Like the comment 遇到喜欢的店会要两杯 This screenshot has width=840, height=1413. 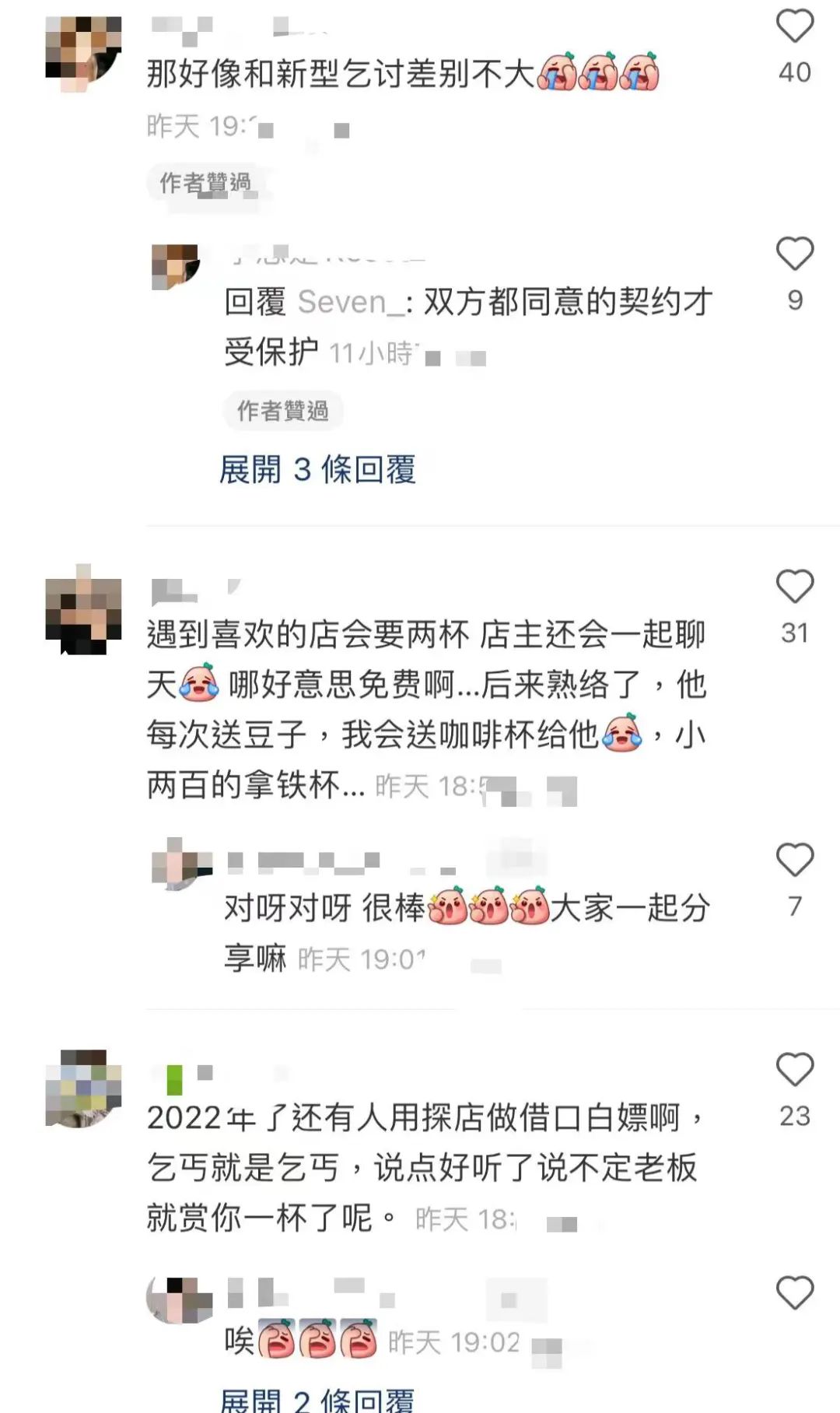794,587
